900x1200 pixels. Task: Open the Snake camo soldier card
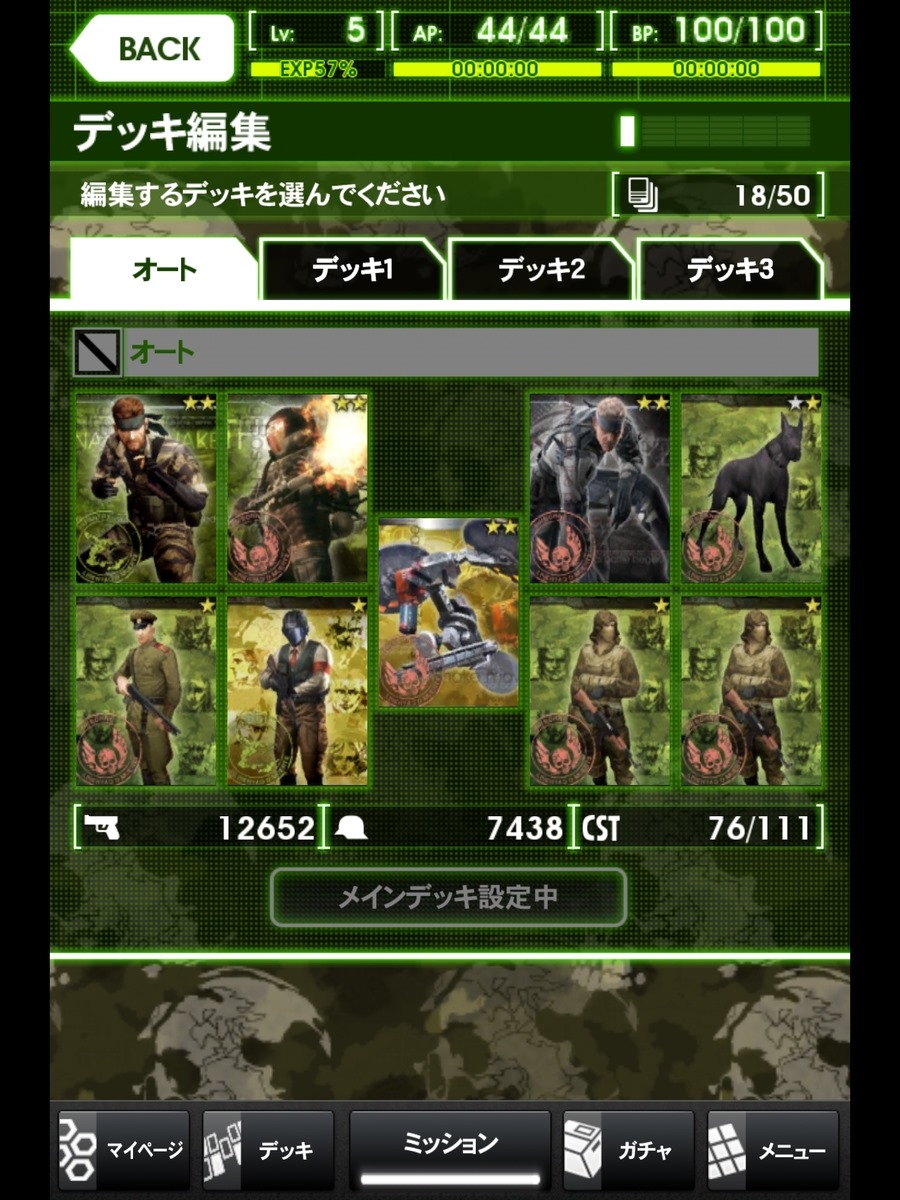tap(146, 489)
